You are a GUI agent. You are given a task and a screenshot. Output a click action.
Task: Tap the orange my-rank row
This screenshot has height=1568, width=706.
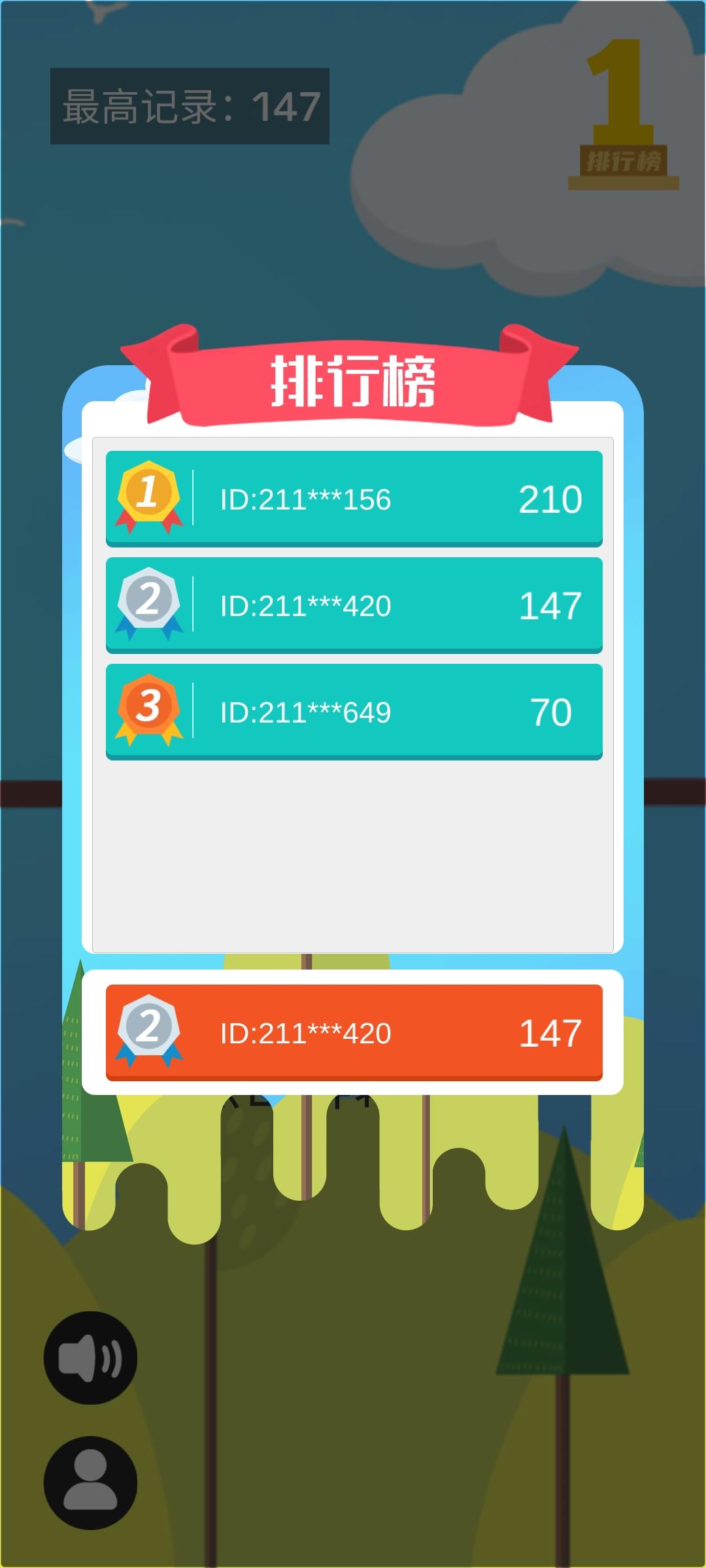coord(354,1032)
